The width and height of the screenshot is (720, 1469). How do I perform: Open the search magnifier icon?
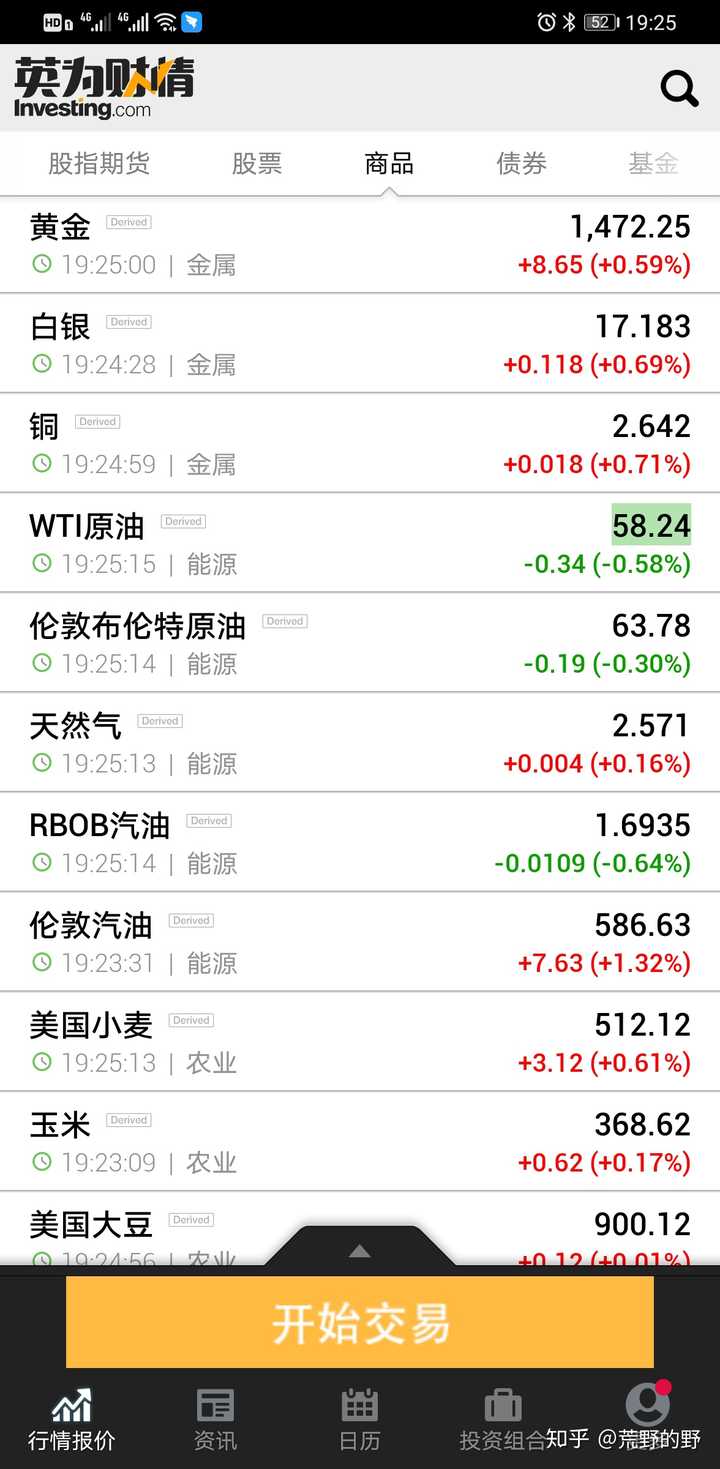pos(679,89)
